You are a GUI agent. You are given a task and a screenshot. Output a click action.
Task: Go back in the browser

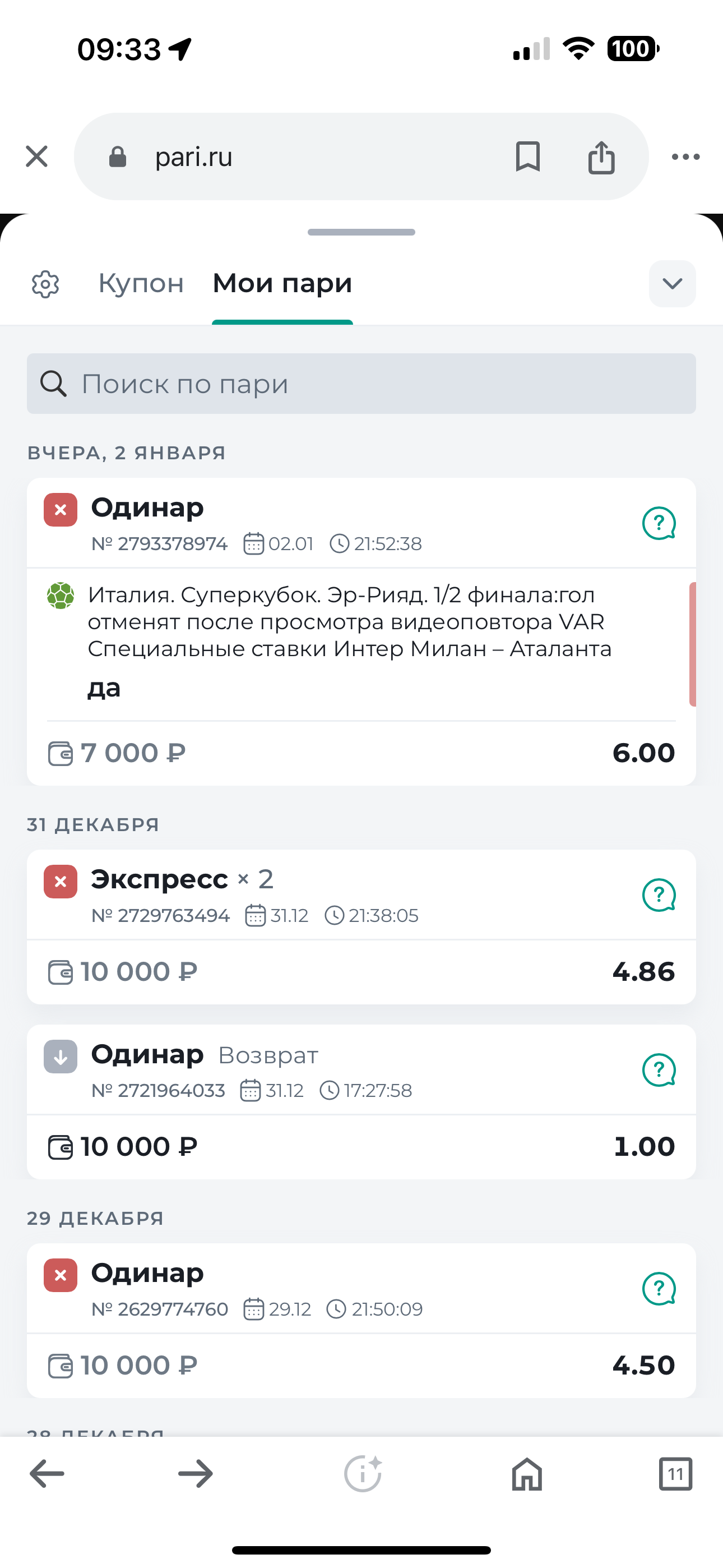click(x=47, y=1474)
